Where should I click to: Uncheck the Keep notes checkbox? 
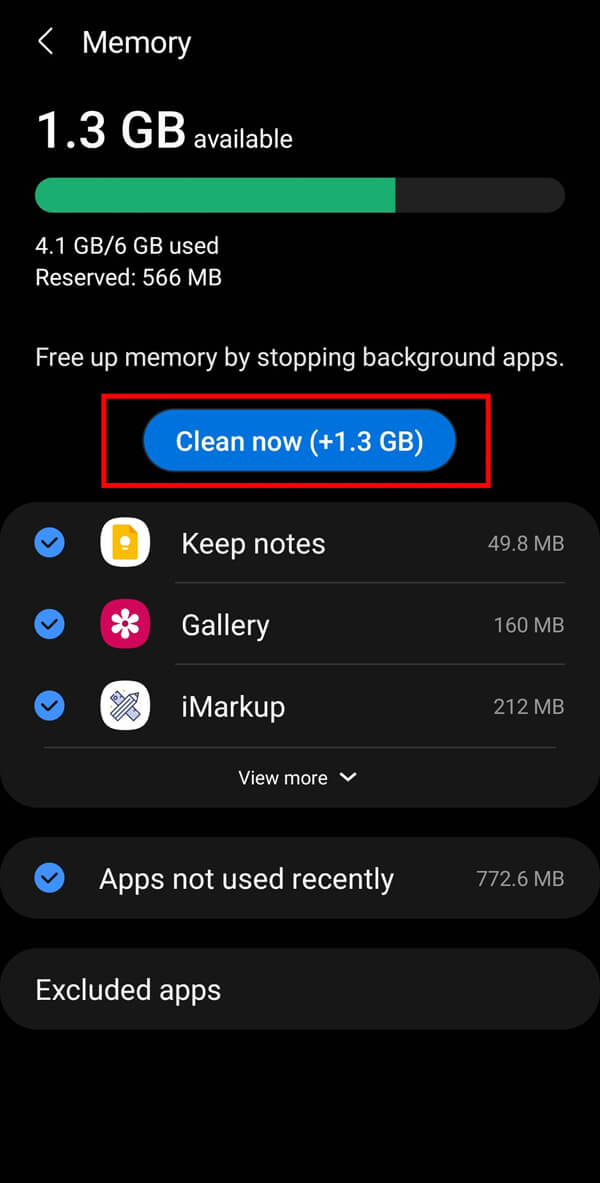coord(49,543)
